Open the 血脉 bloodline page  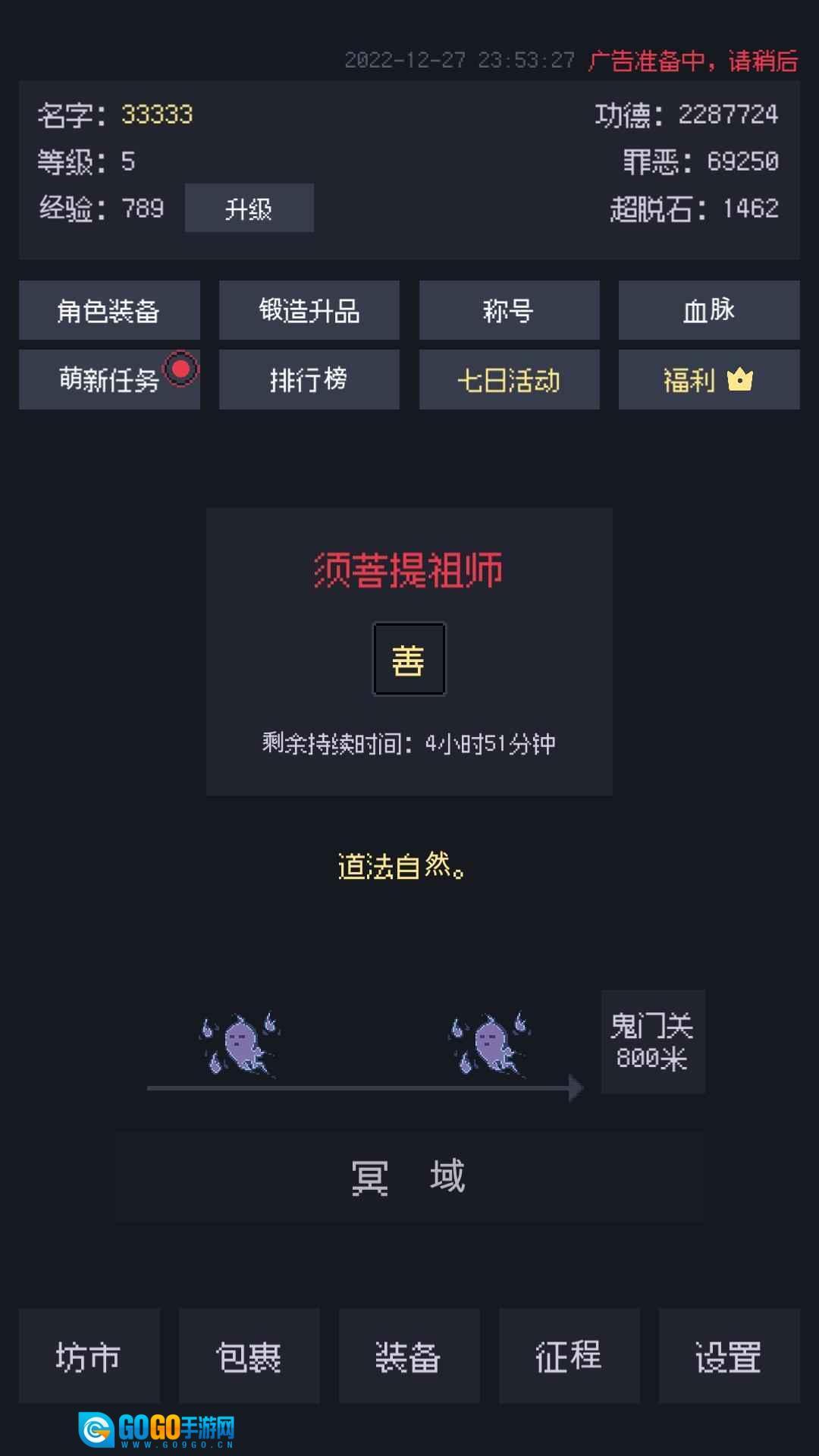(x=708, y=311)
